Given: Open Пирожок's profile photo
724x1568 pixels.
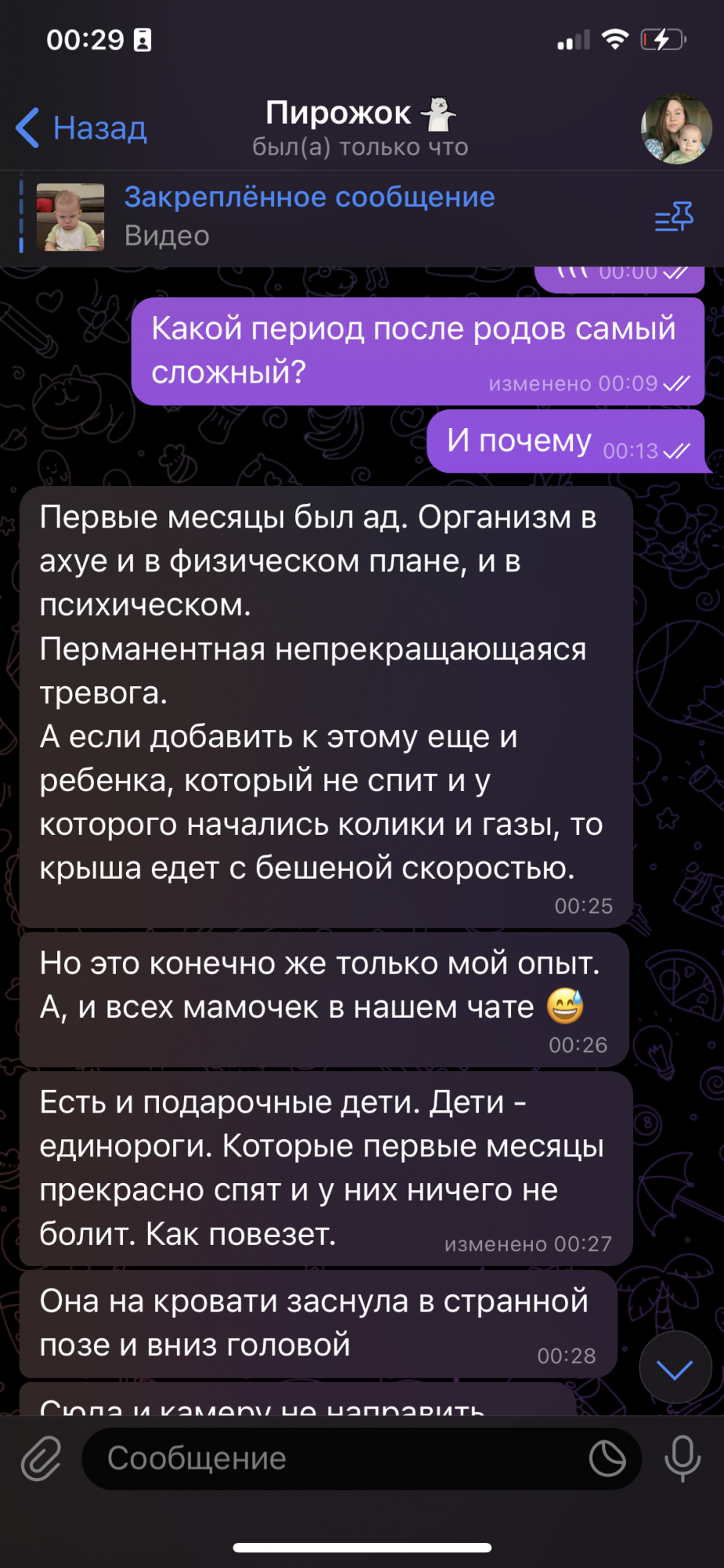Looking at the screenshot, I should click(x=676, y=129).
